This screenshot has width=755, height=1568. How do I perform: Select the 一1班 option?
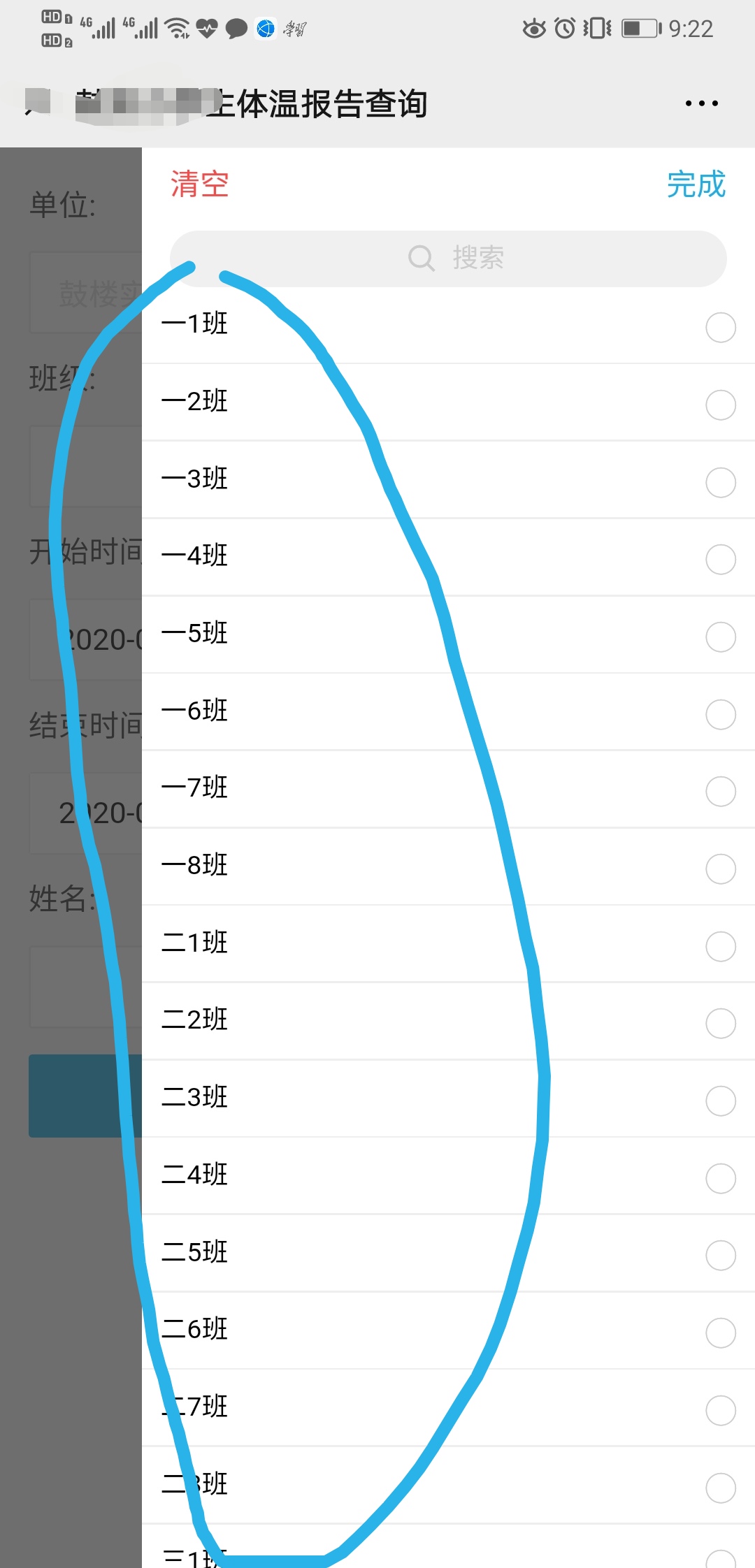(448, 325)
